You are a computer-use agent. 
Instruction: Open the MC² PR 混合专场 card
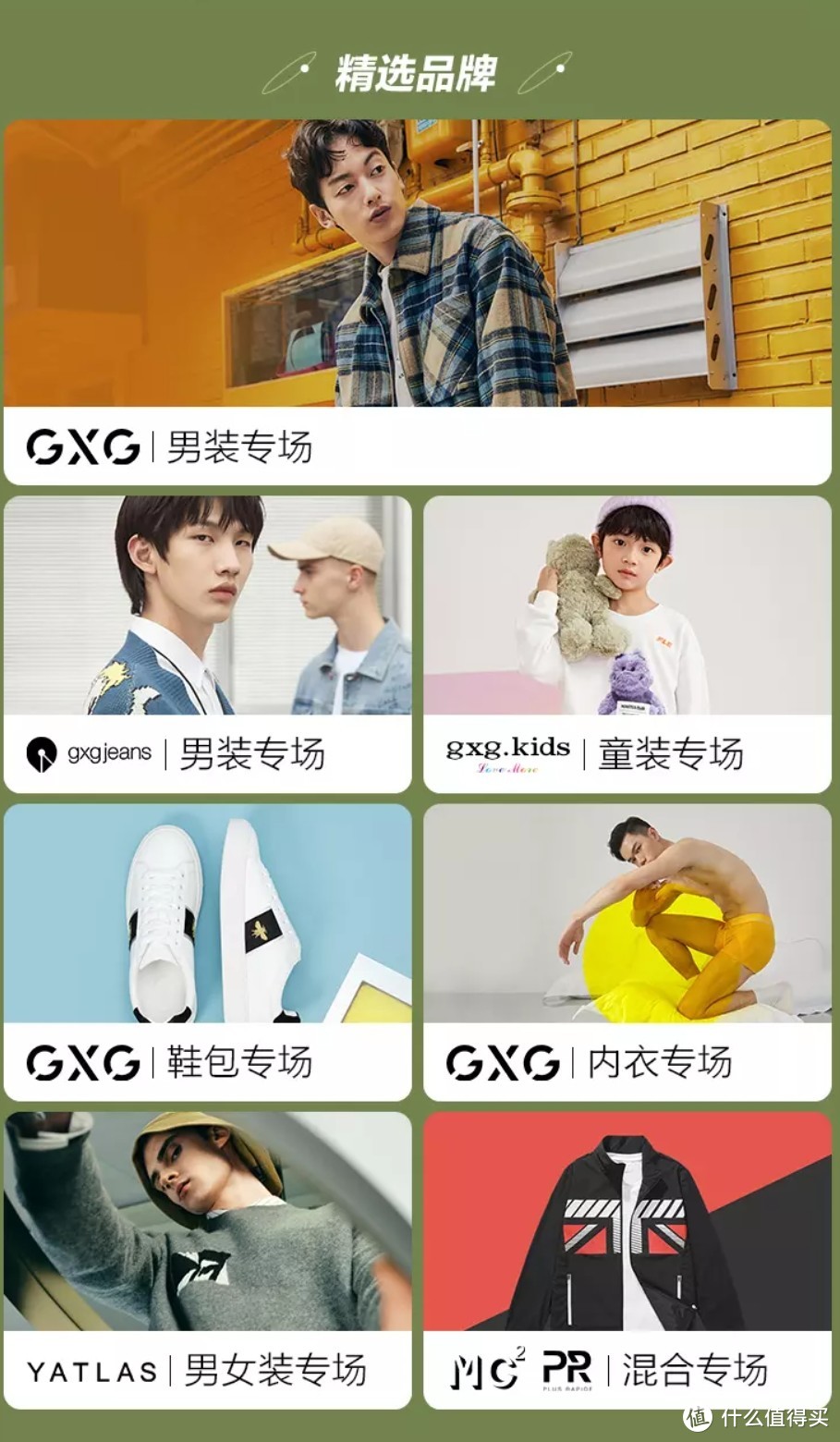tap(627, 1260)
